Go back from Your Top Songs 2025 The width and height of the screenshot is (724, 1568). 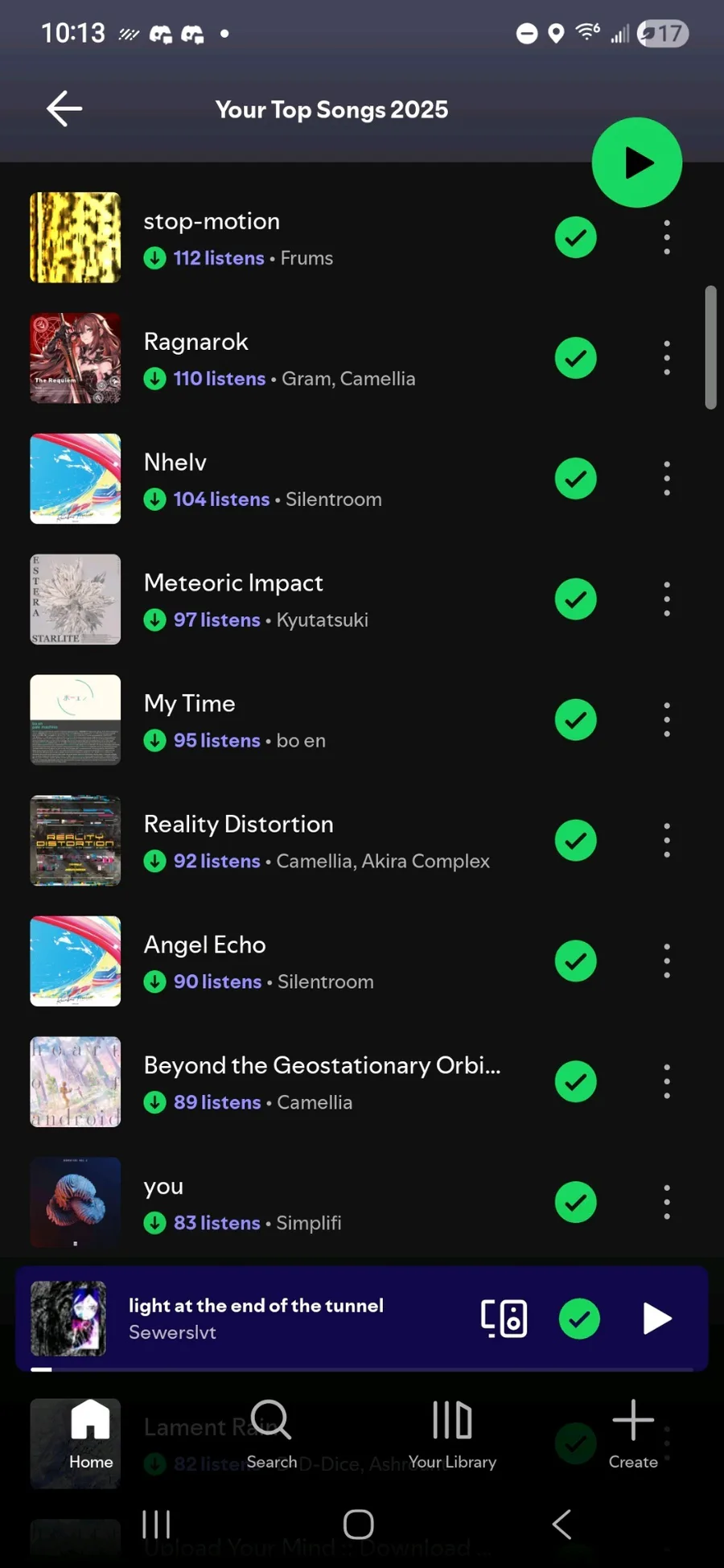tap(64, 109)
